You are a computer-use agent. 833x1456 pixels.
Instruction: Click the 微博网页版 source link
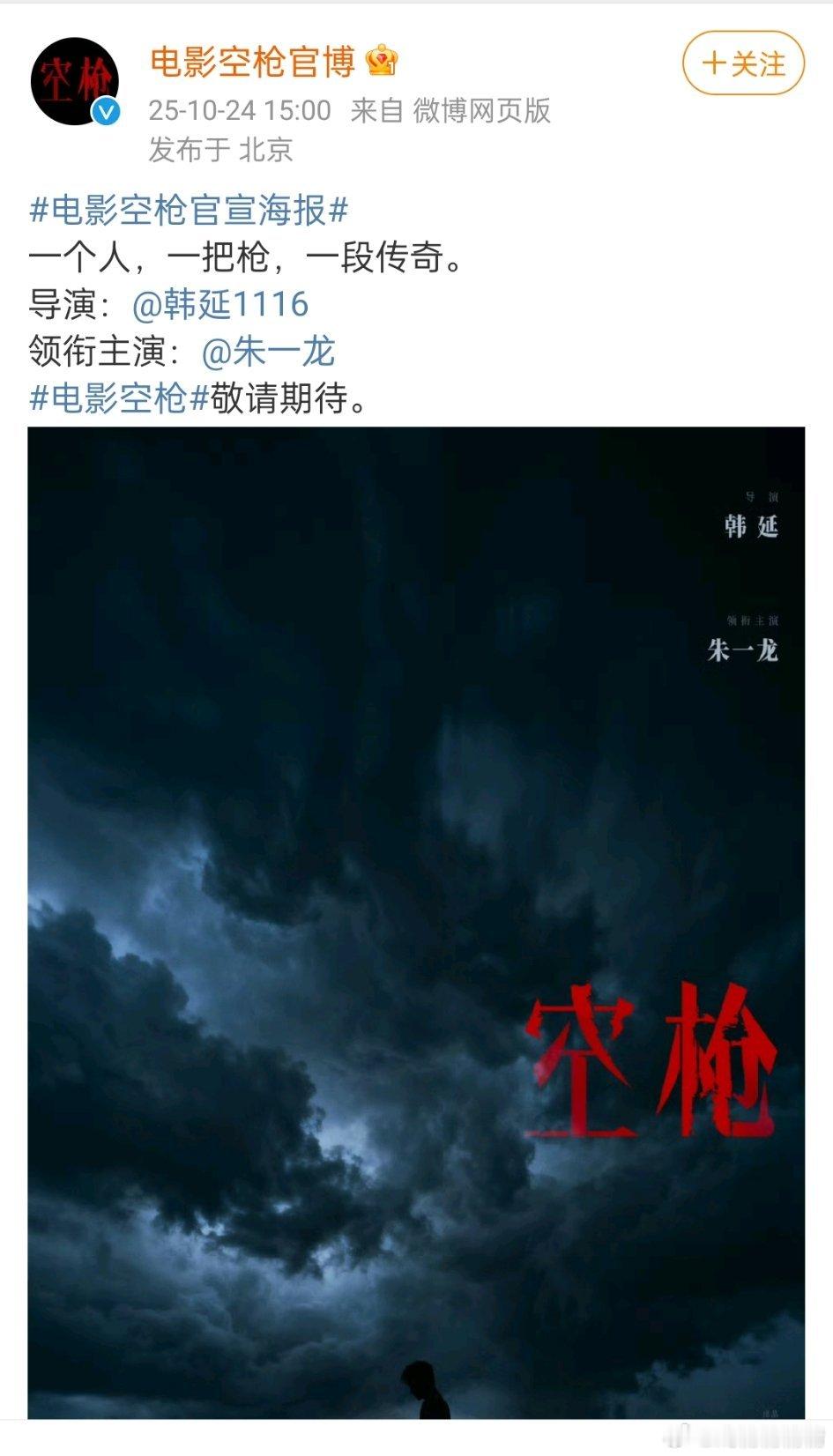pos(486,113)
